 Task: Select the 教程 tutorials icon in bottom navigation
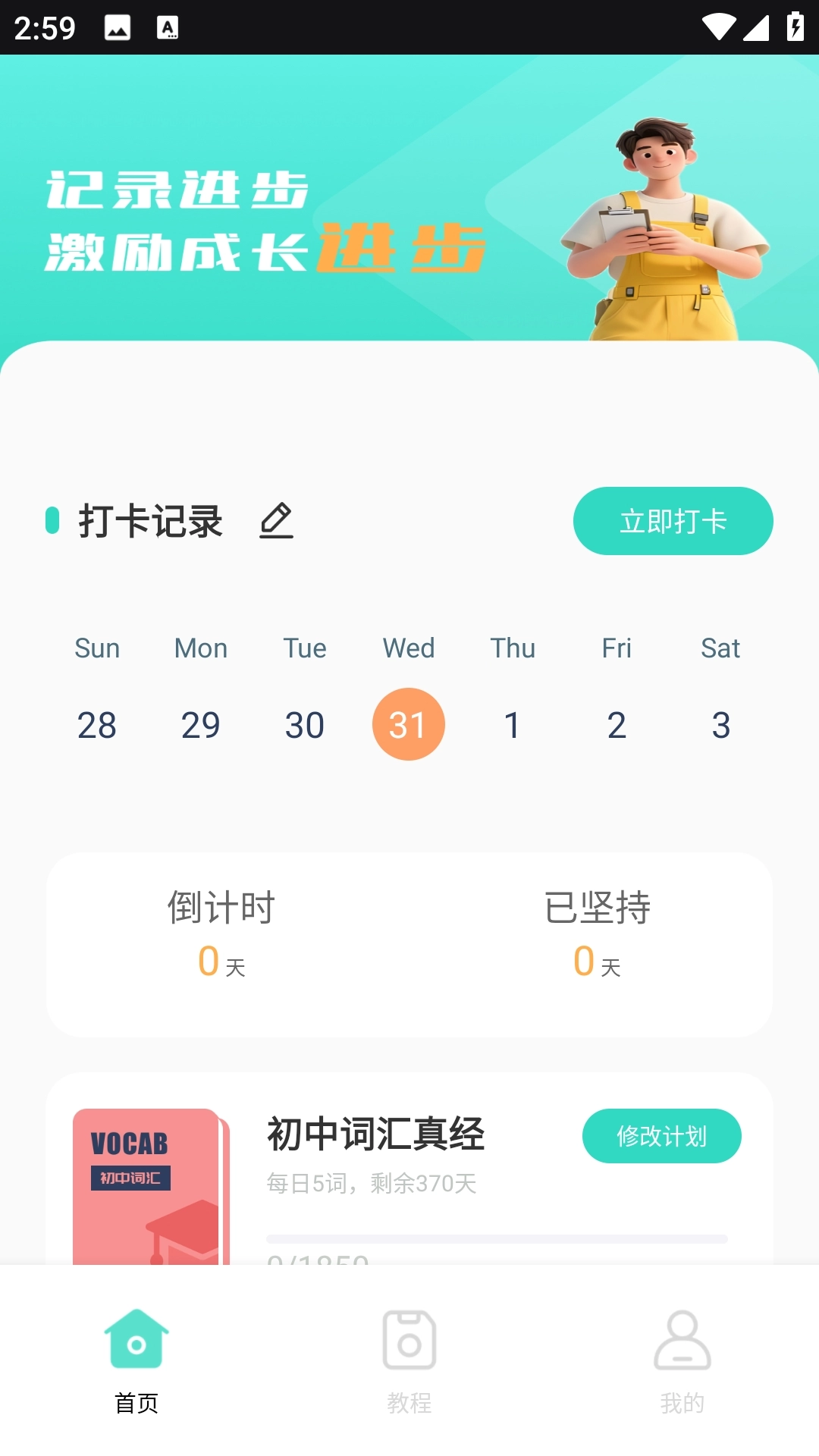click(409, 1341)
